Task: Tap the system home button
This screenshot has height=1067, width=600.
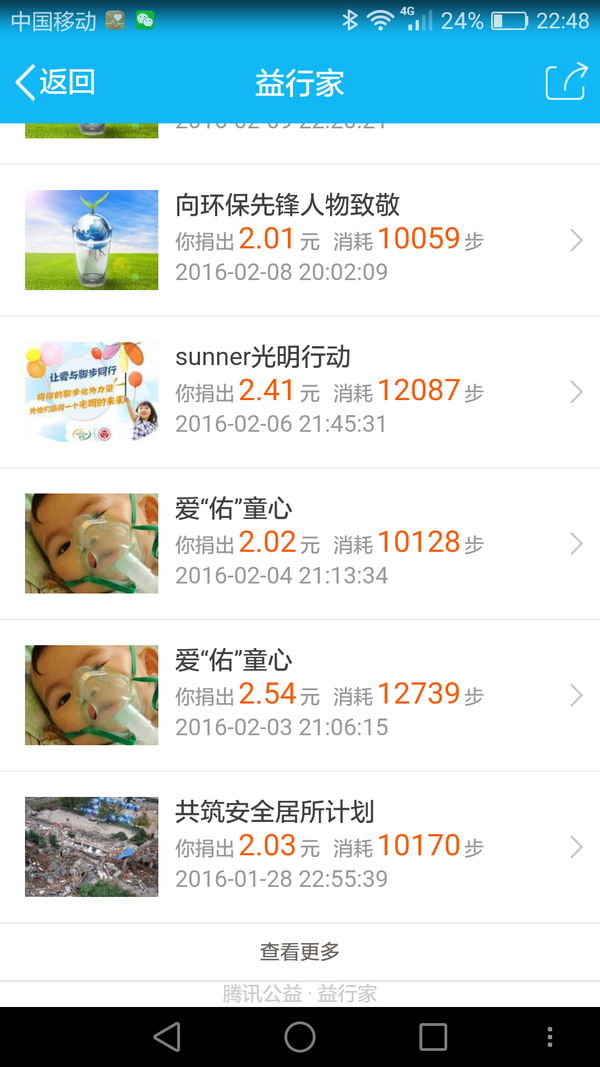Action: tap(300, 1037)
